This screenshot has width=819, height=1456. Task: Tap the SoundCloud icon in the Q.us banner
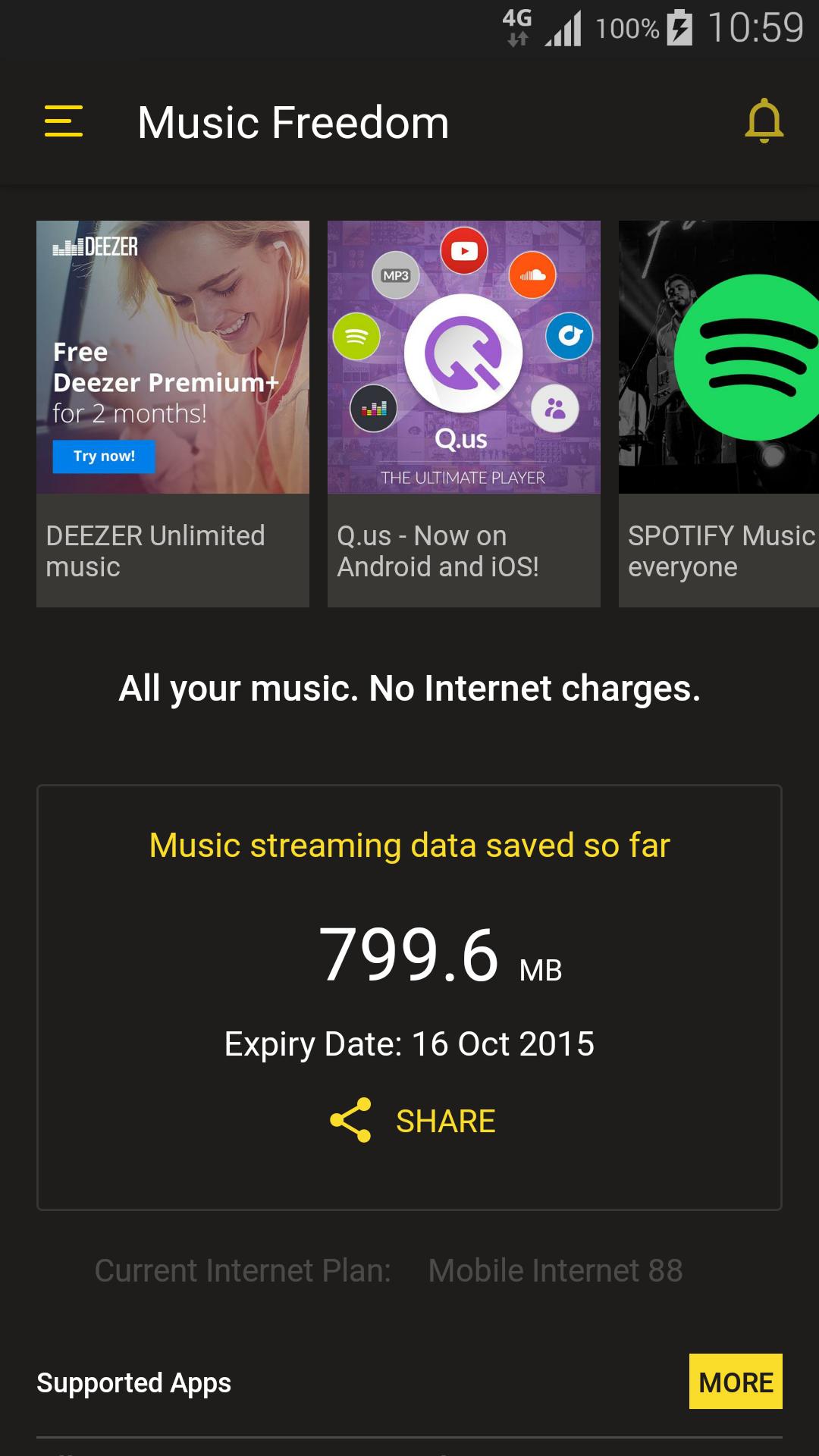533,276
